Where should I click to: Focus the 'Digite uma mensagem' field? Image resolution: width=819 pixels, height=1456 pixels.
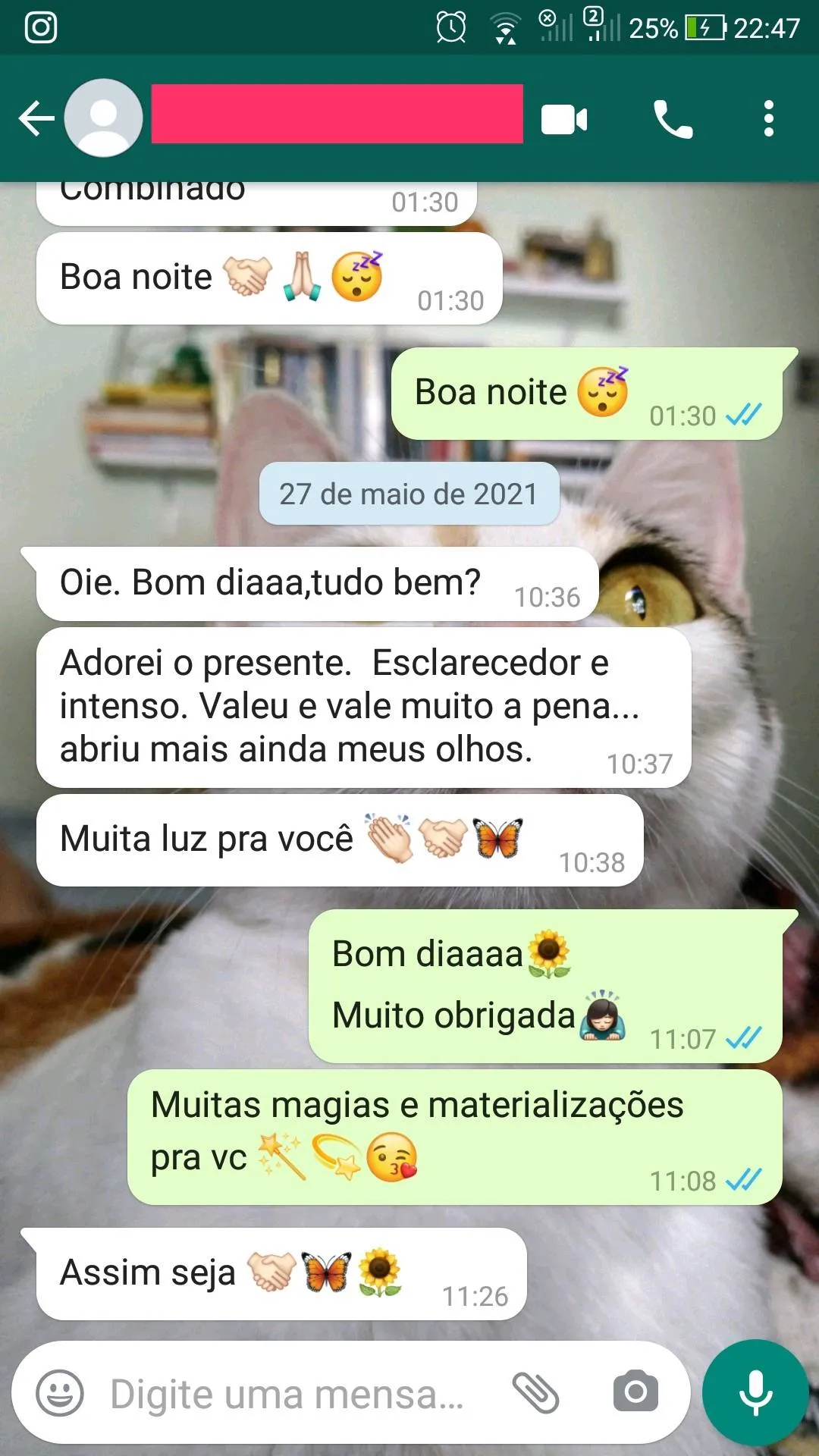tap(288, 1394)
